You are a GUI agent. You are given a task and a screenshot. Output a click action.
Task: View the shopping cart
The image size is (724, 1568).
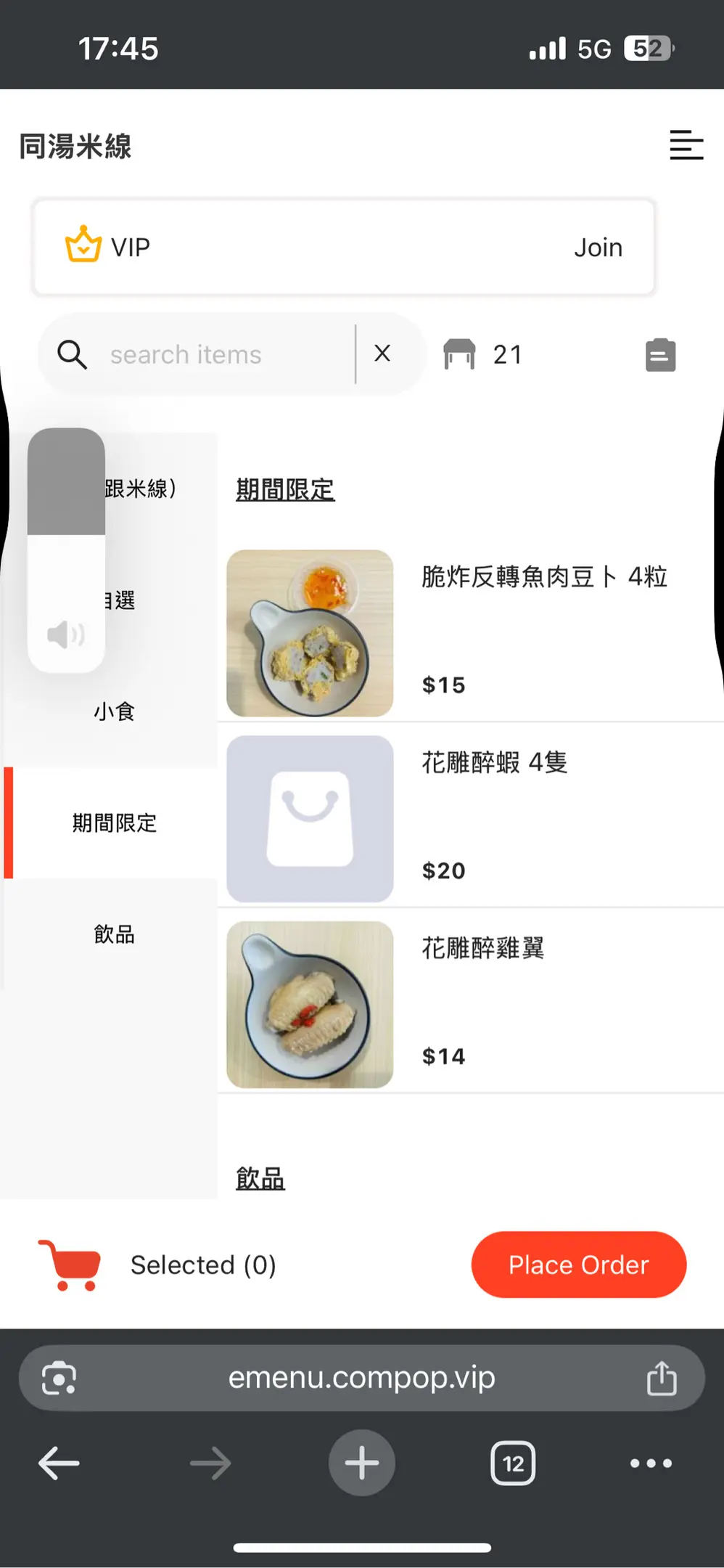pyautogui.click(x=70, y=1265)
